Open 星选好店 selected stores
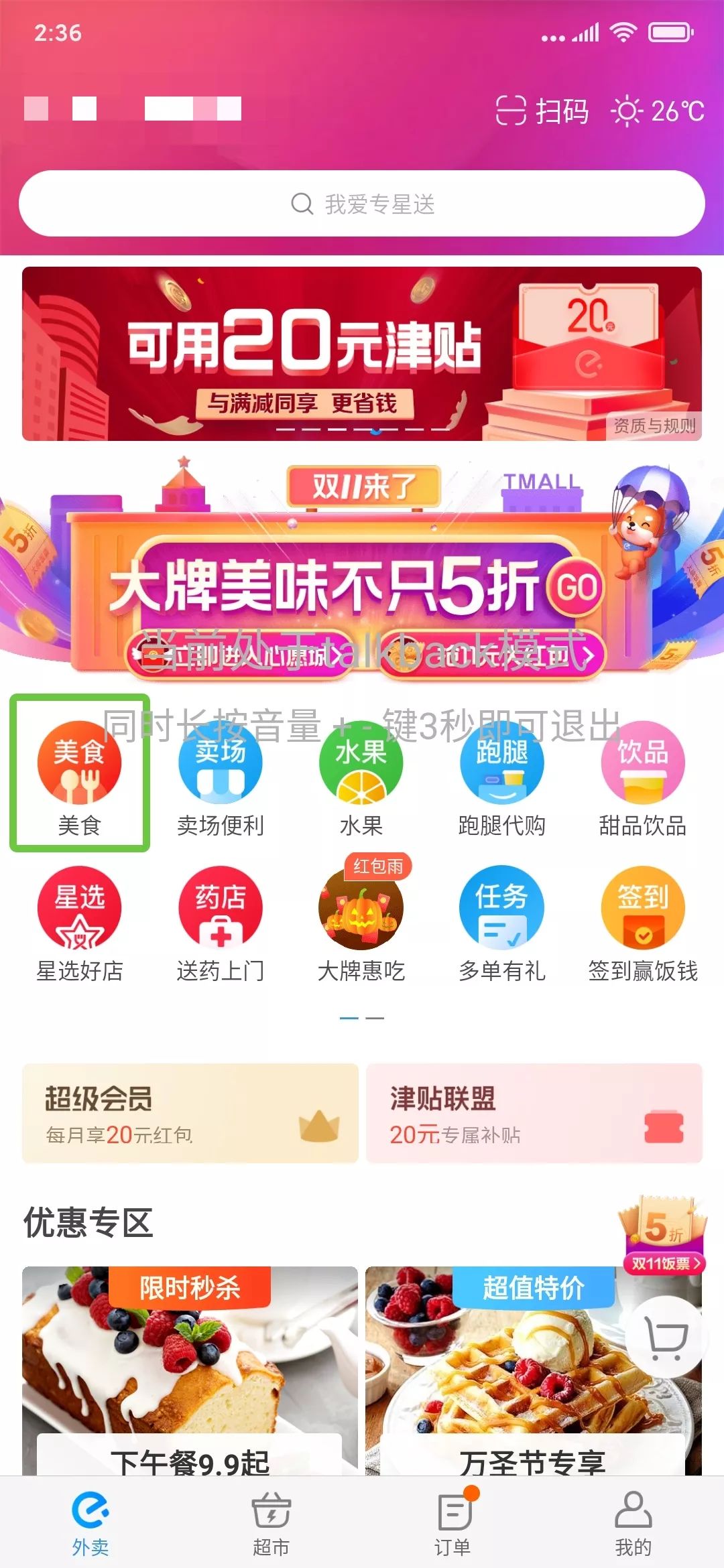724x1568 pixels. (x=79, y=923)
